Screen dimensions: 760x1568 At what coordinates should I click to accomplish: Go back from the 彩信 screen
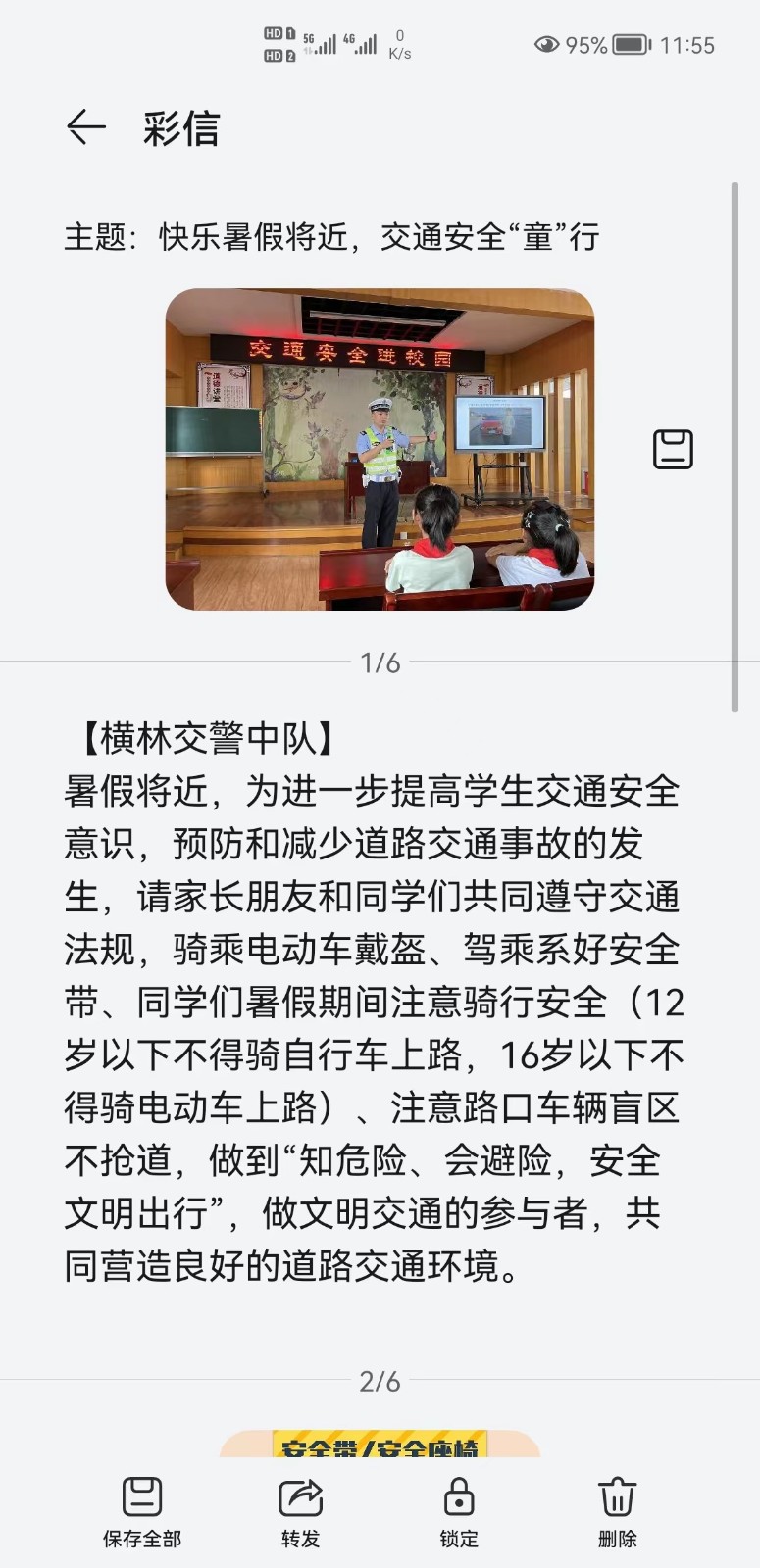coord(85,127)
